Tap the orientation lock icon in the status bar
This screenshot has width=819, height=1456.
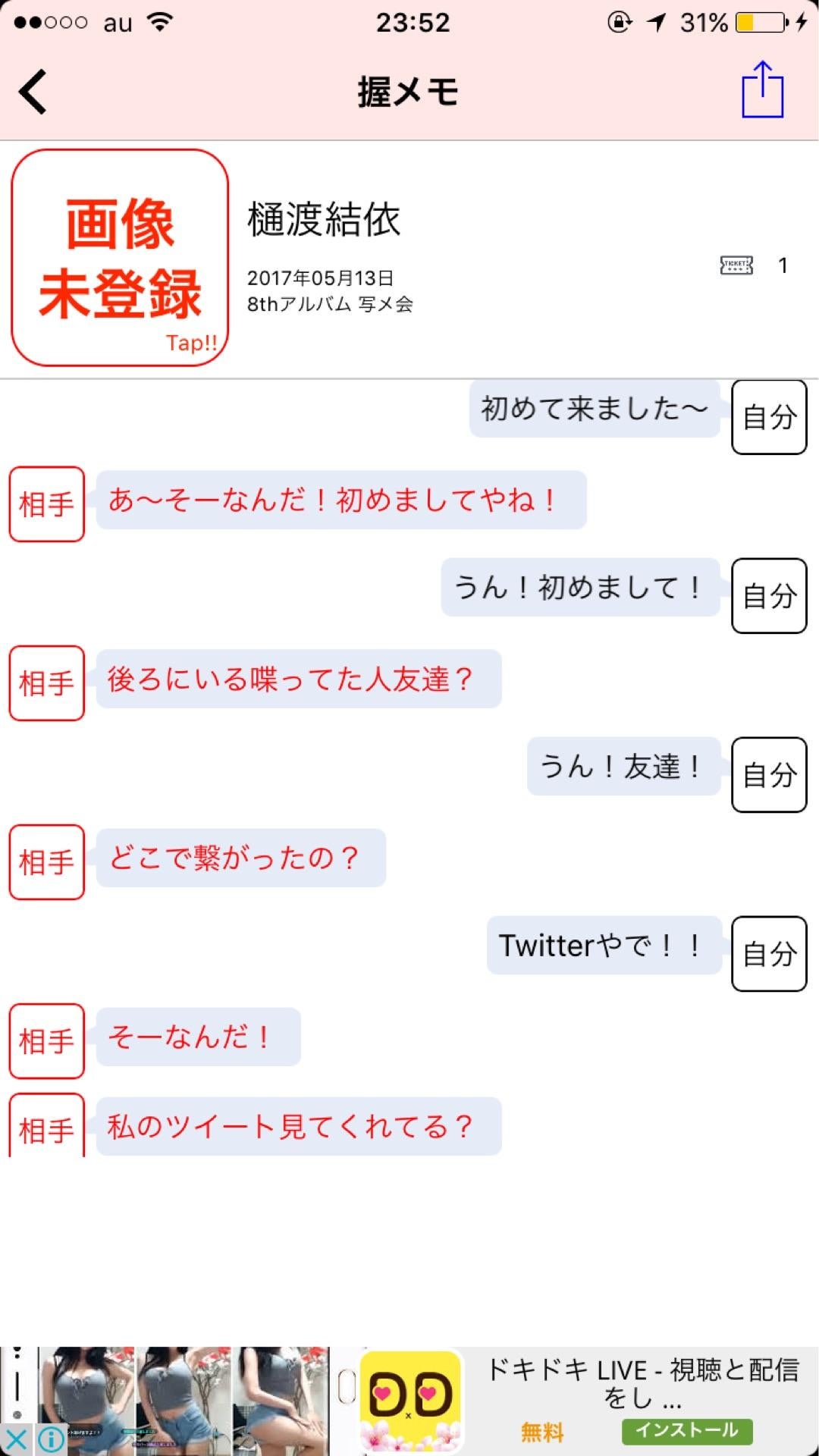pyautogui.click(x=618, y=20)
